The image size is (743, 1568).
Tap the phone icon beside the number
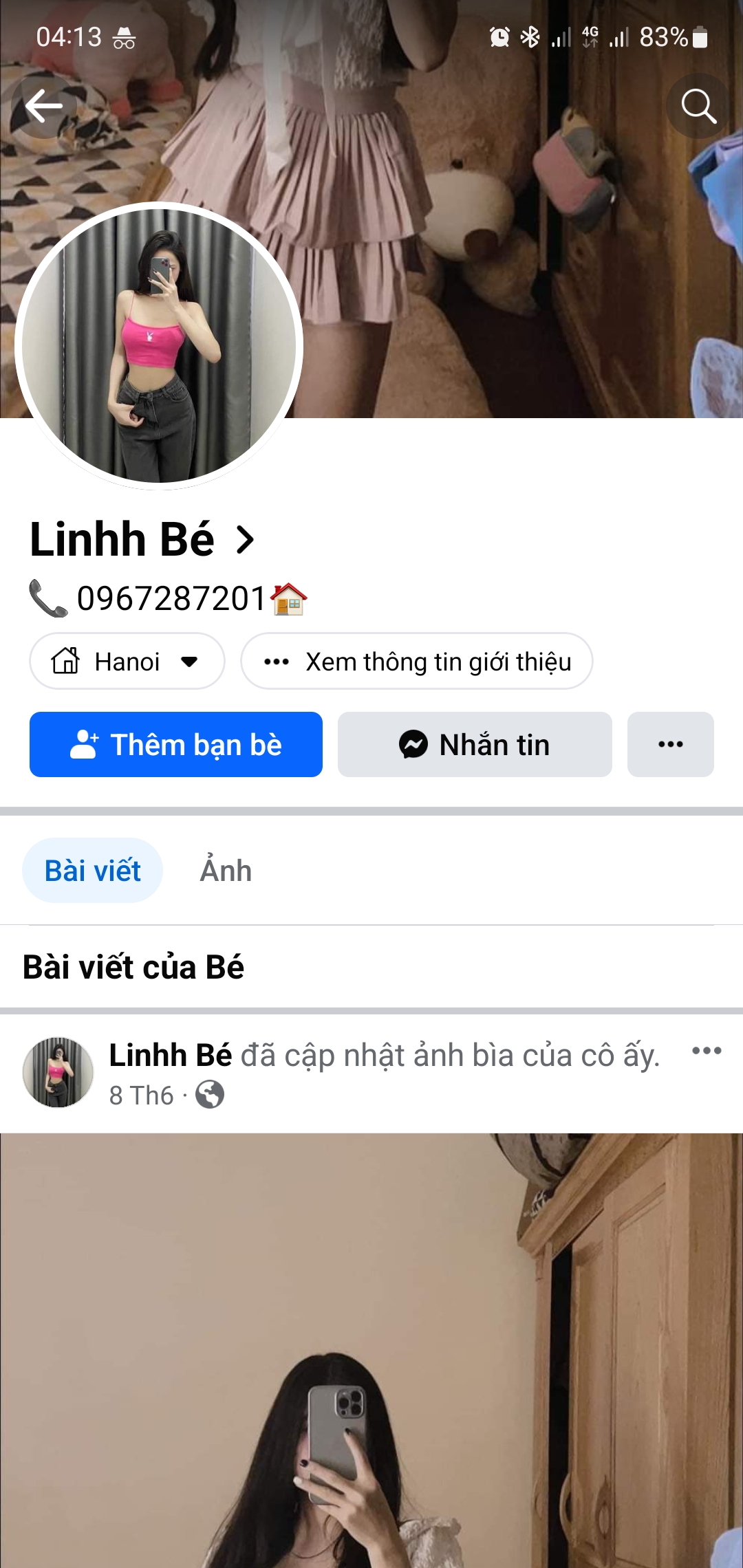(51, 598)
